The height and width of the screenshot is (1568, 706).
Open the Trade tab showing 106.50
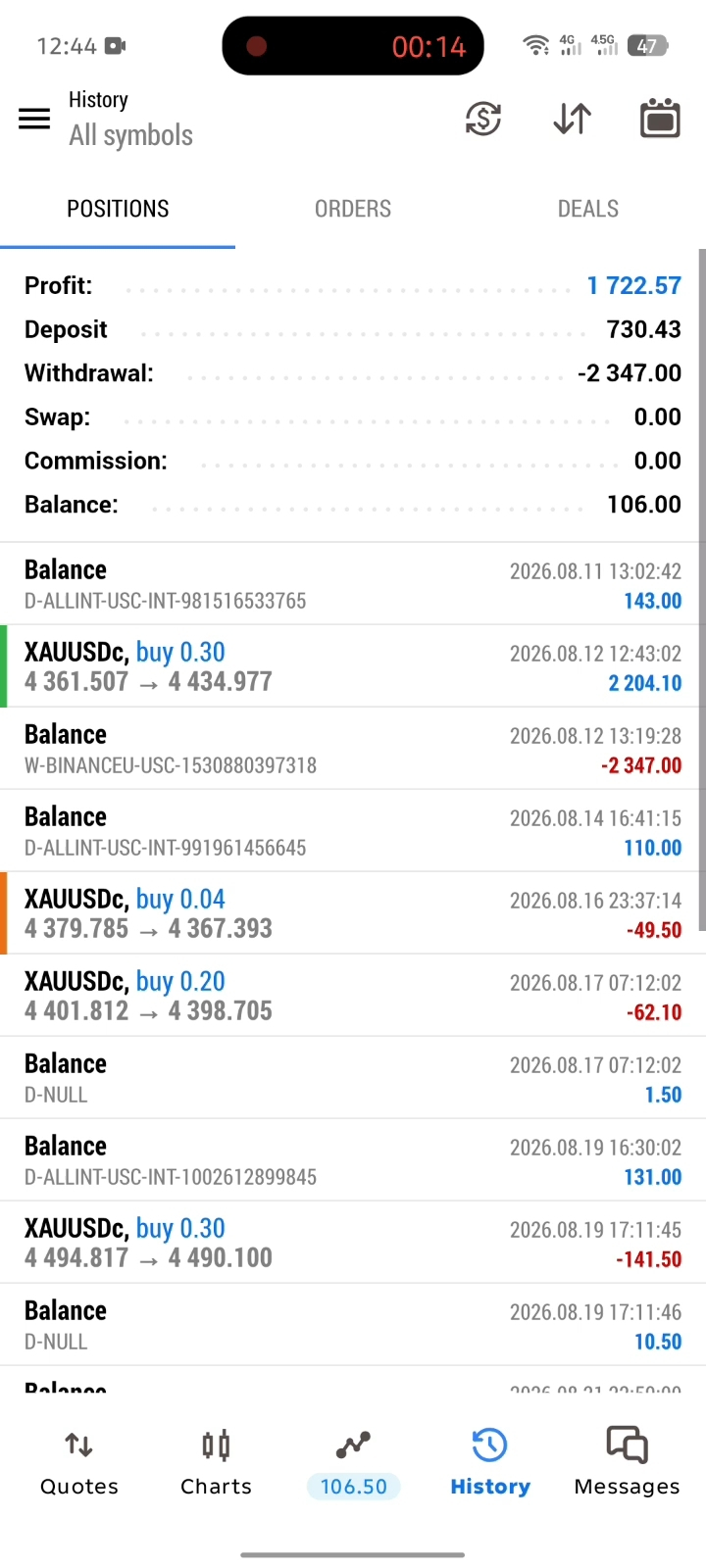[353, 1463]
